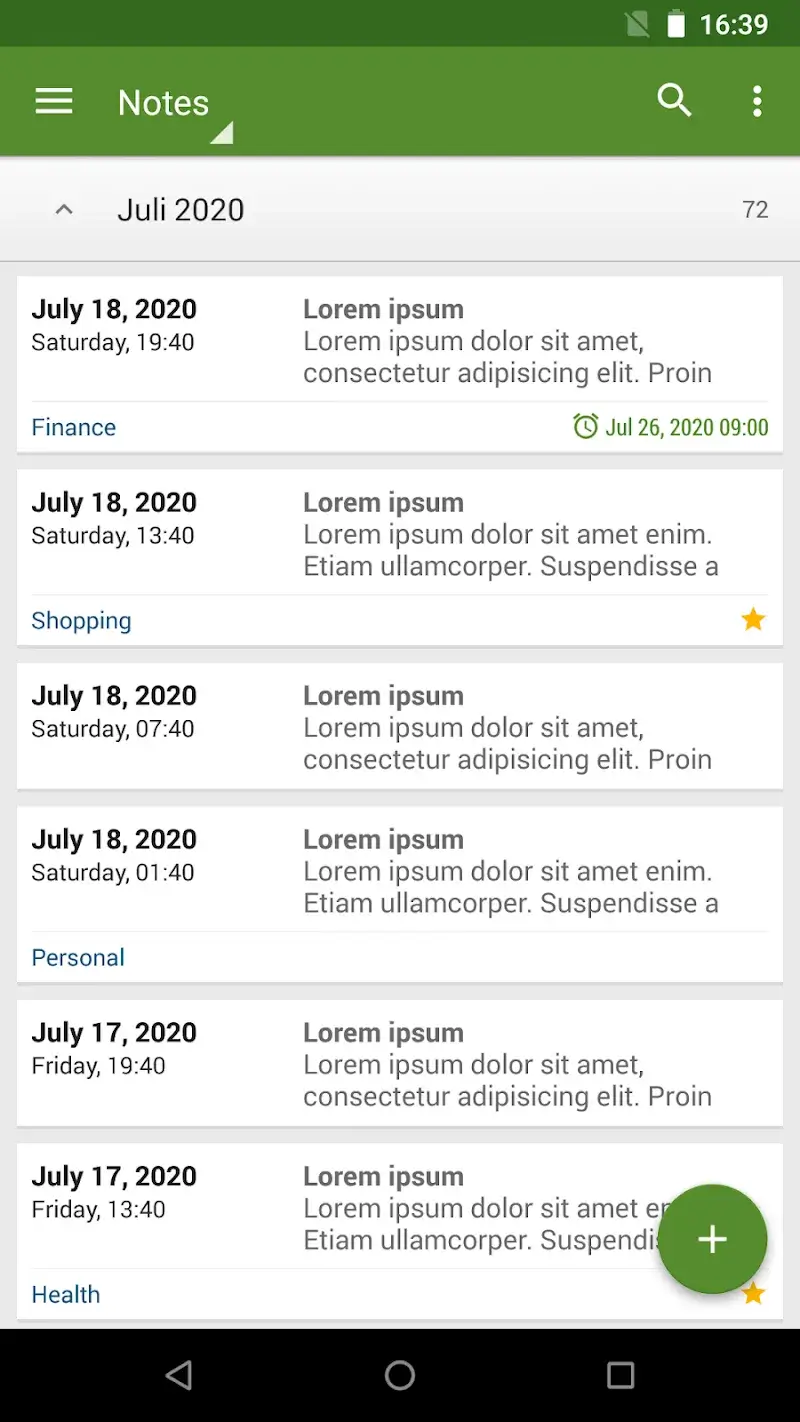800x1422 pixels.
Task: Open the Finance category link
Action: point(73,426)
